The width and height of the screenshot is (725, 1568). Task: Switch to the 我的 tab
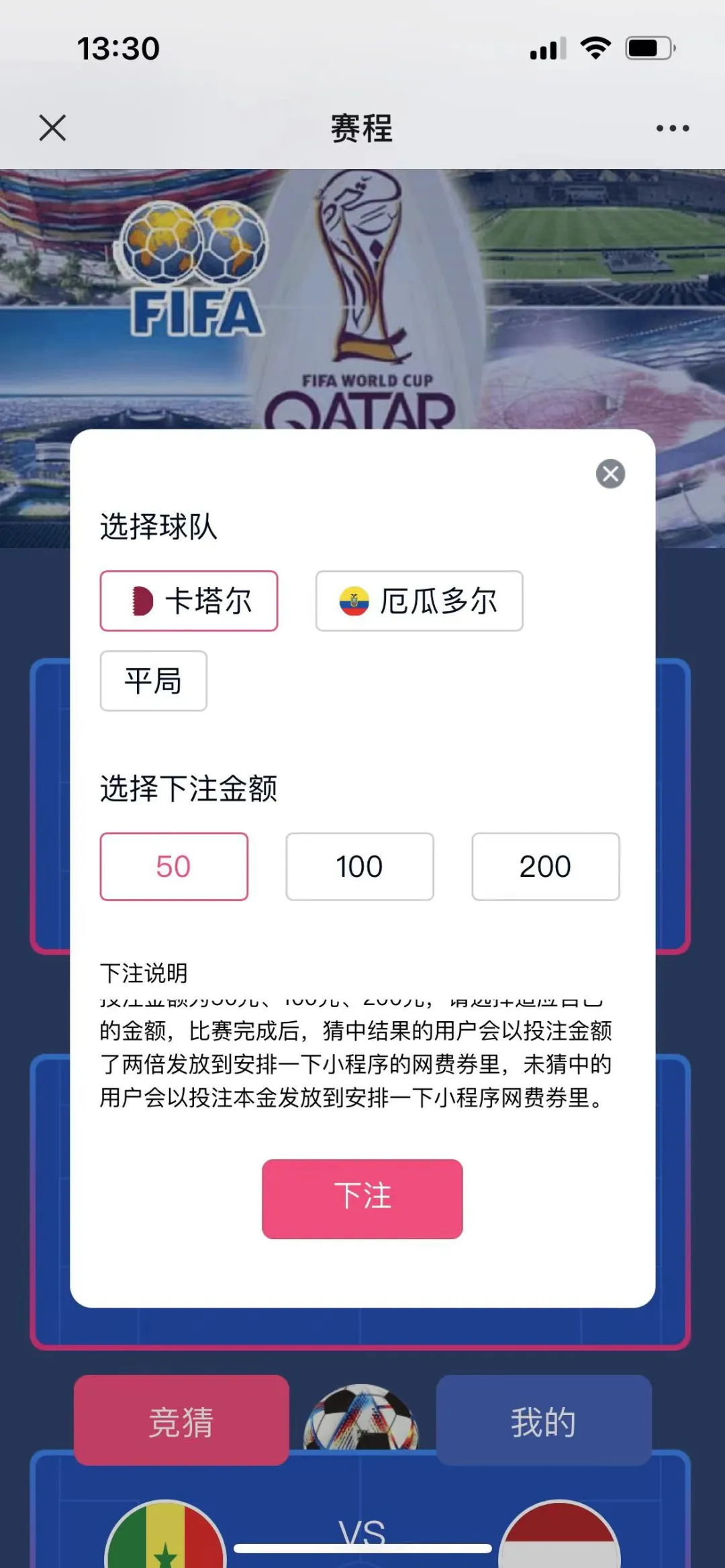[544, 1420]
